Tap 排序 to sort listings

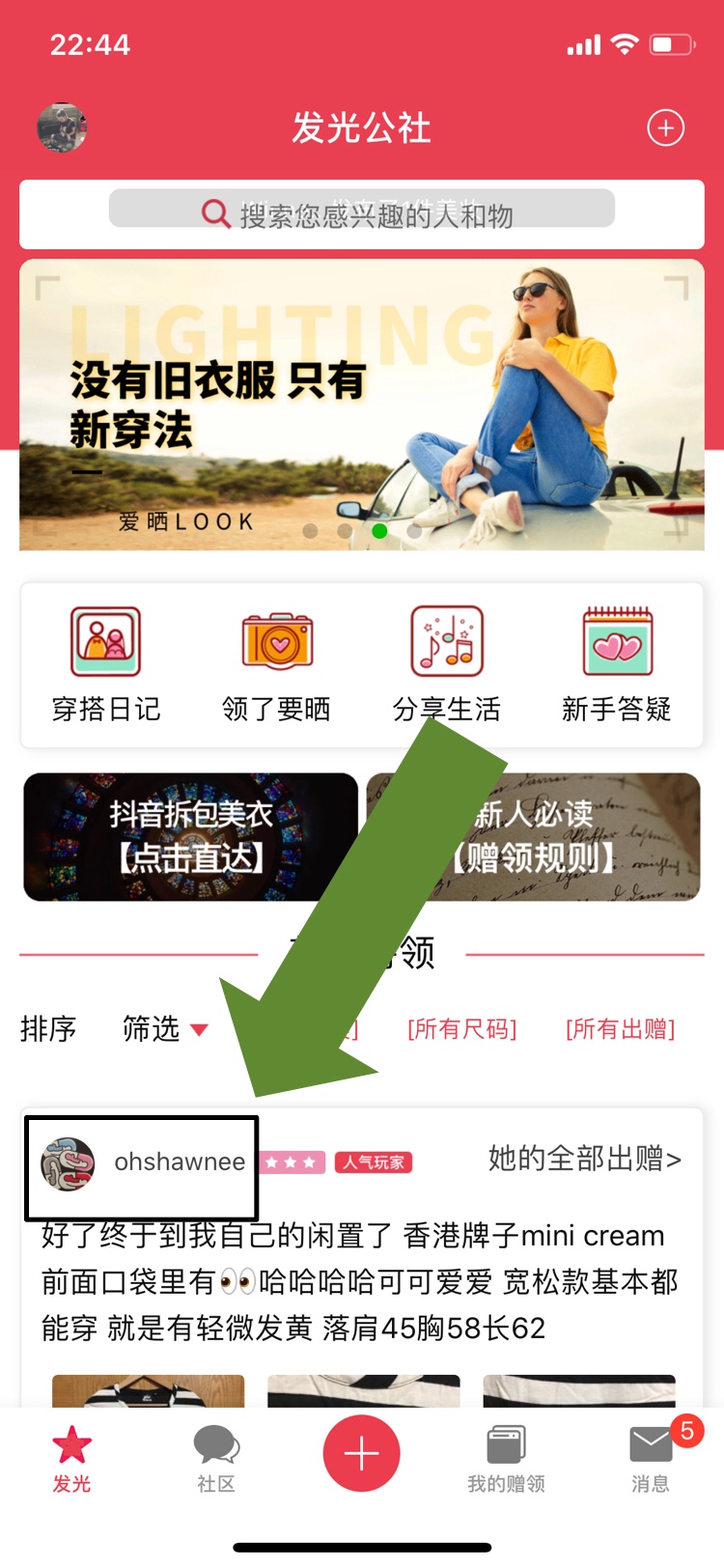48,1028
